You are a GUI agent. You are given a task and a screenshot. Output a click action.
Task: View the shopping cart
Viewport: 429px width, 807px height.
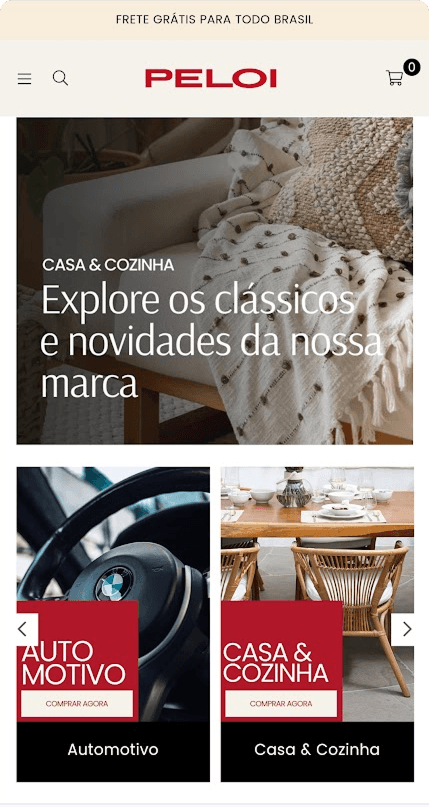point(395,78)
